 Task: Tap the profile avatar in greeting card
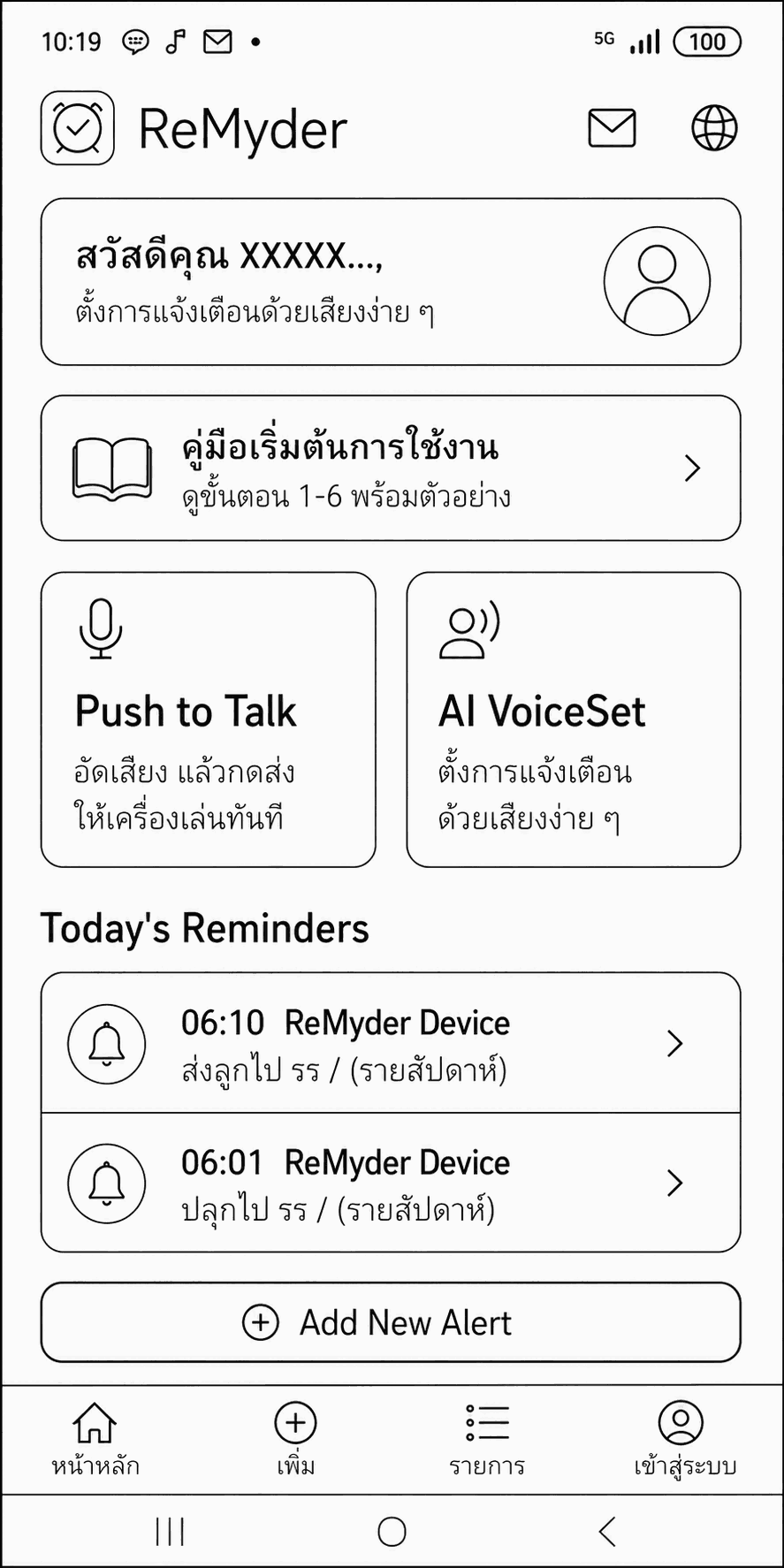(657, 282)
